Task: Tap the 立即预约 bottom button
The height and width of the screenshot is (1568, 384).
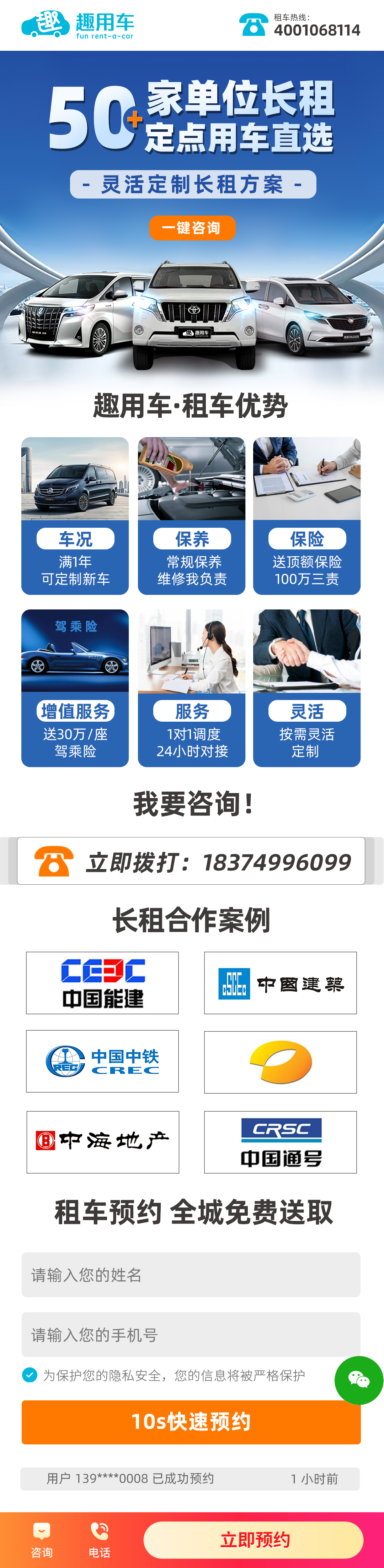Action: [254, 1539]
